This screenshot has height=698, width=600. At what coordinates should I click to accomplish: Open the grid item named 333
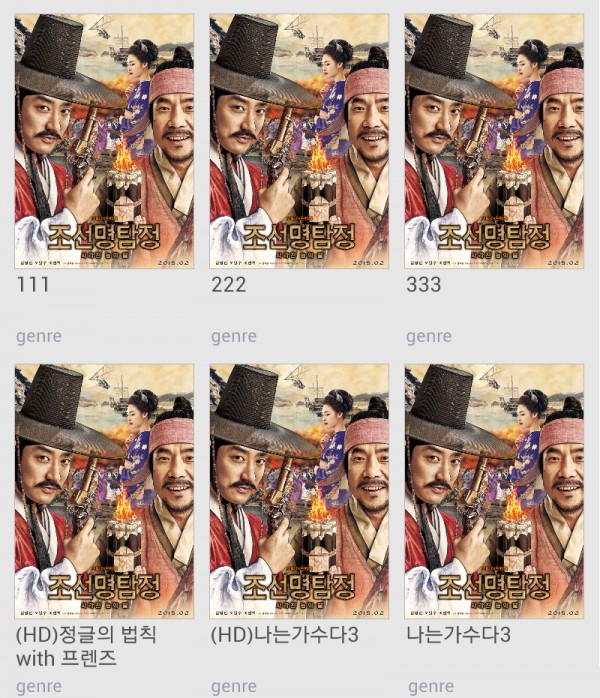click(x=494, y=140)
